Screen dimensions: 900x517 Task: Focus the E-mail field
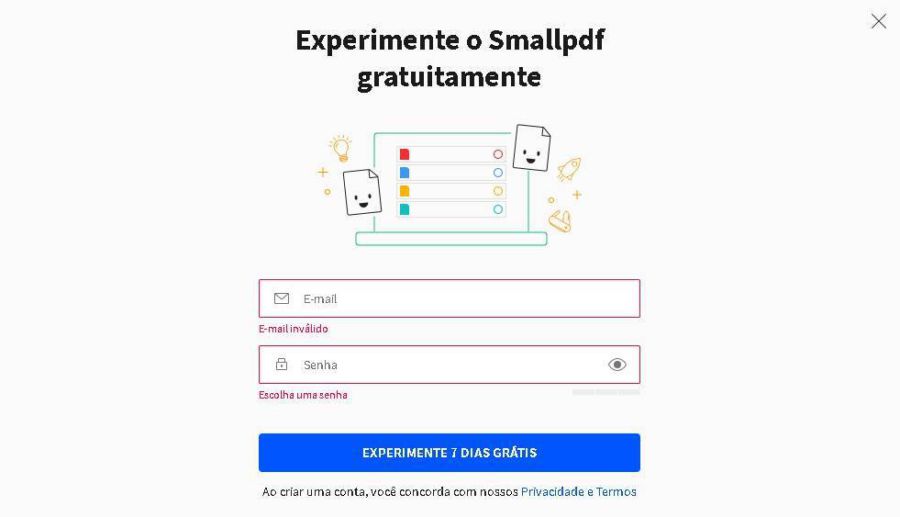pyautogui.click(x=460, y=299)
